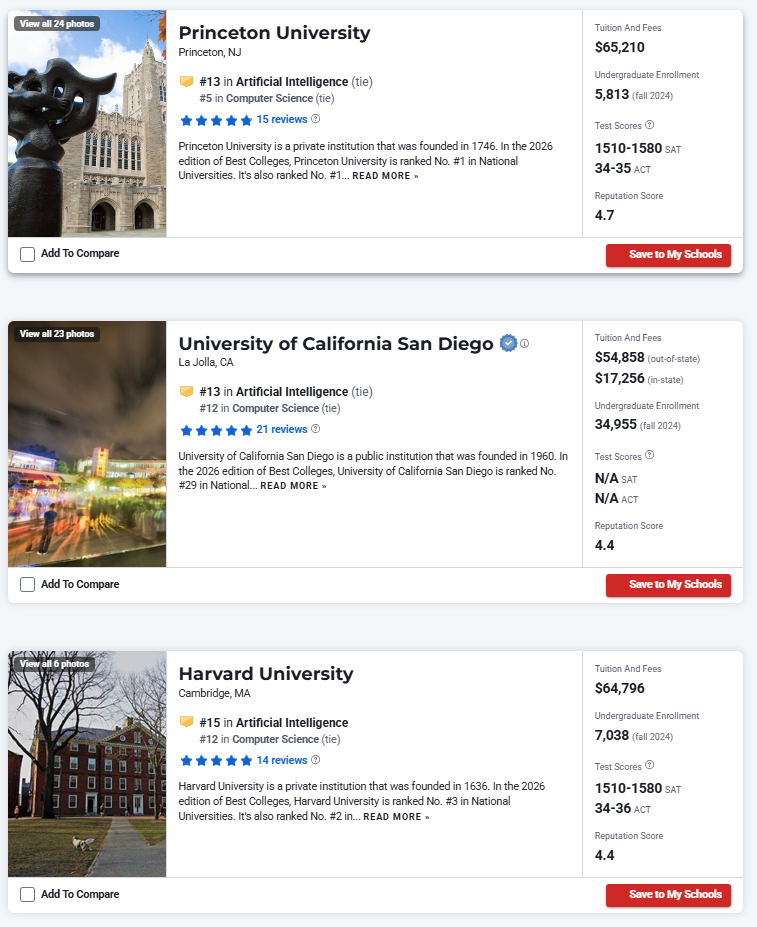Screen dimensions: 757x927
Task: Open UC San Diego's 21 reviews
Action: click(281, 430)
